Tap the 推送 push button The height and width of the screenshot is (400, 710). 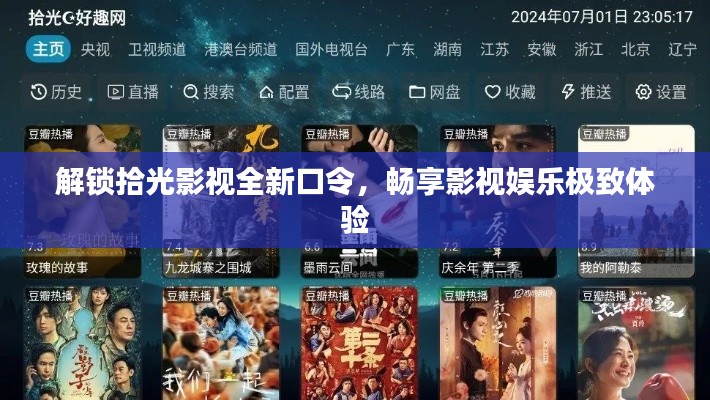pyautogui.click(x=586, y=92)
